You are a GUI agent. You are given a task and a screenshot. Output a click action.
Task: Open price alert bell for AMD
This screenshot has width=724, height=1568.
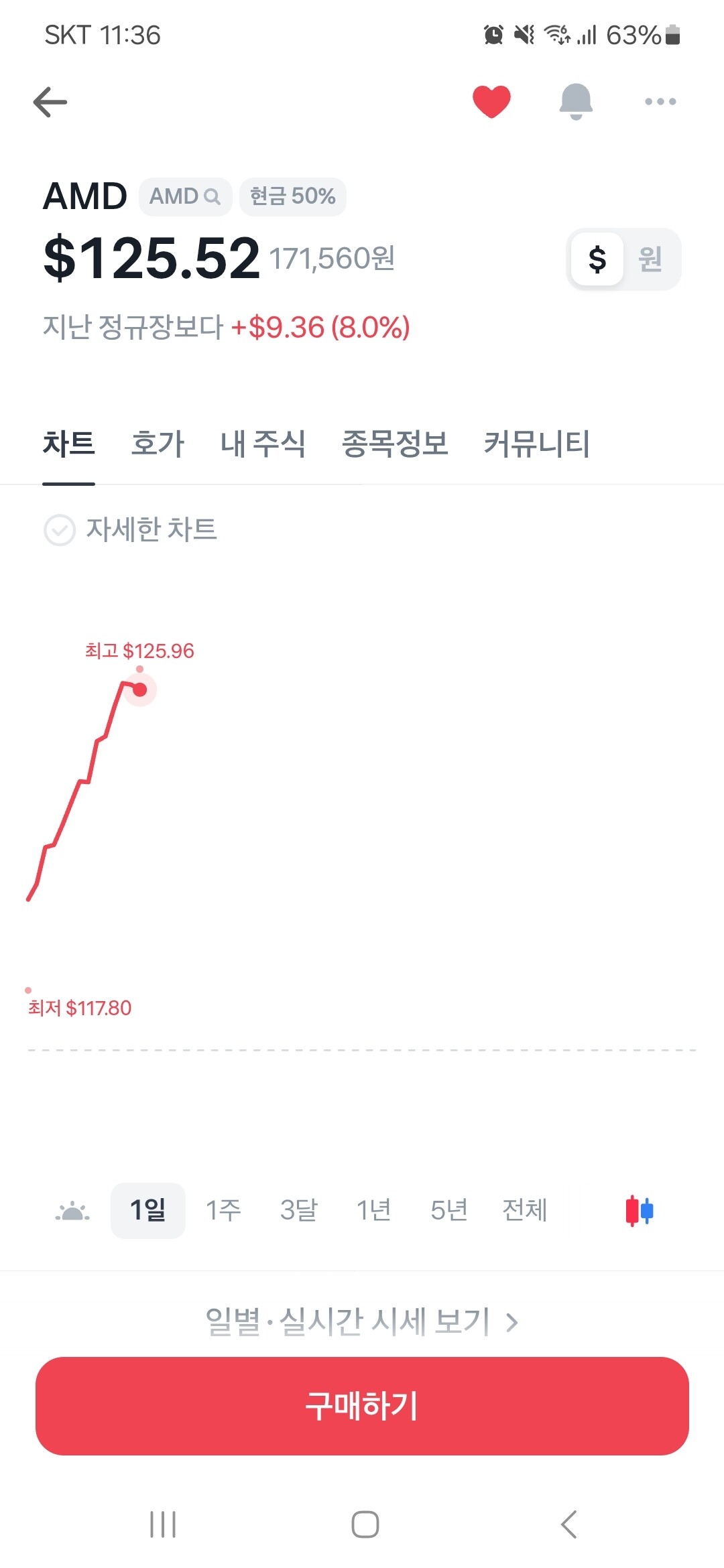[x=576, y=102]
